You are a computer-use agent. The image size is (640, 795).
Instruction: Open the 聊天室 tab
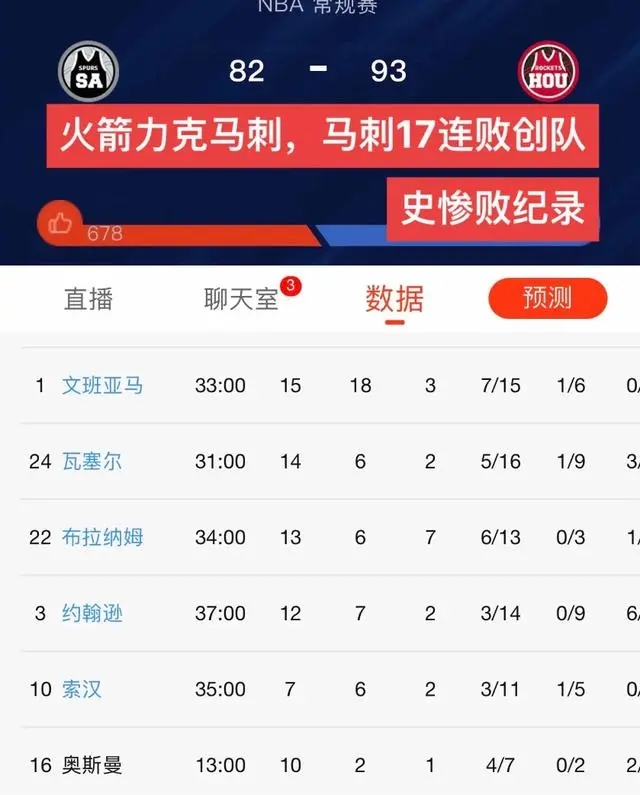point(241,299)
